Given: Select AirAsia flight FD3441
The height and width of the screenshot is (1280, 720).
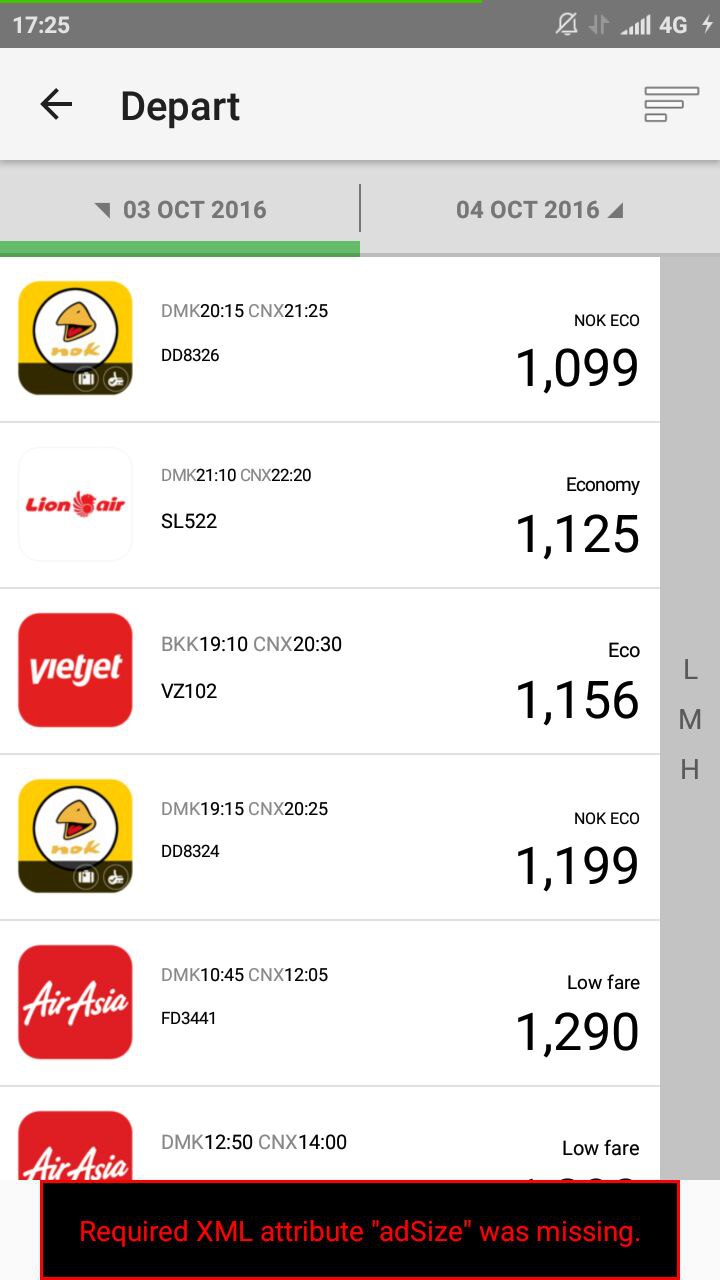Looking at the screenshot, I should (330, 1004).
